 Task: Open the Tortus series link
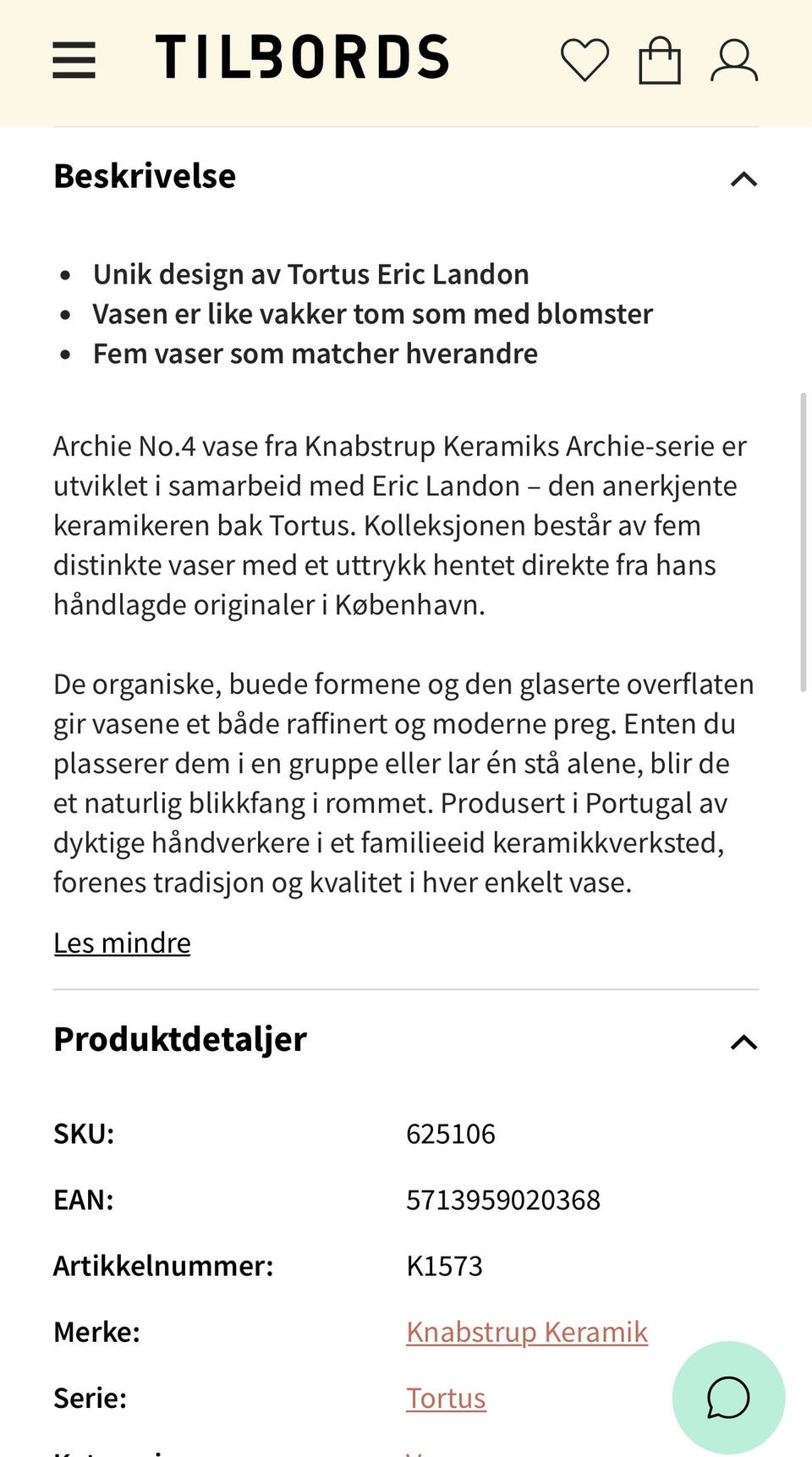pyautogui.click(x=446, y=1398)
